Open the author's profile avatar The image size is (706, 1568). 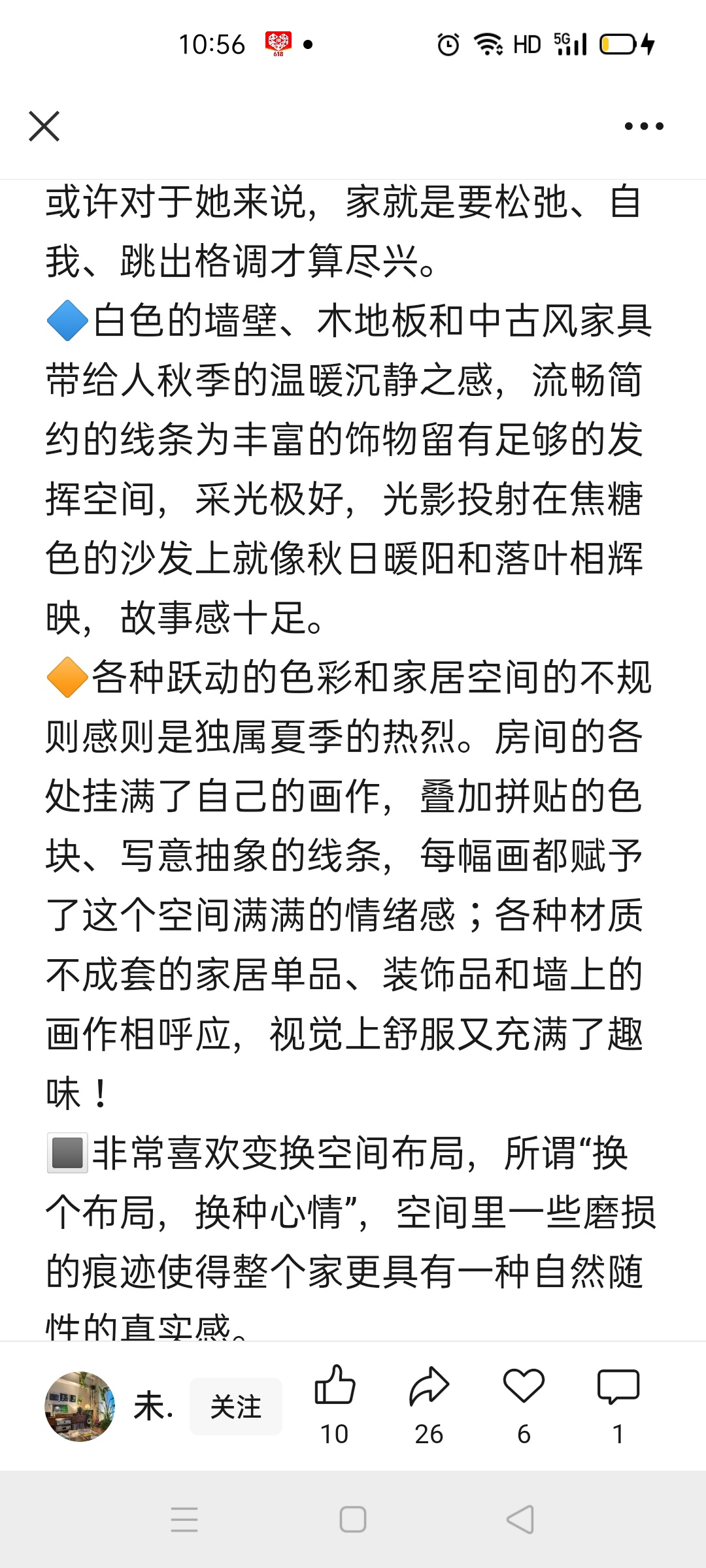coord(80,1406)
